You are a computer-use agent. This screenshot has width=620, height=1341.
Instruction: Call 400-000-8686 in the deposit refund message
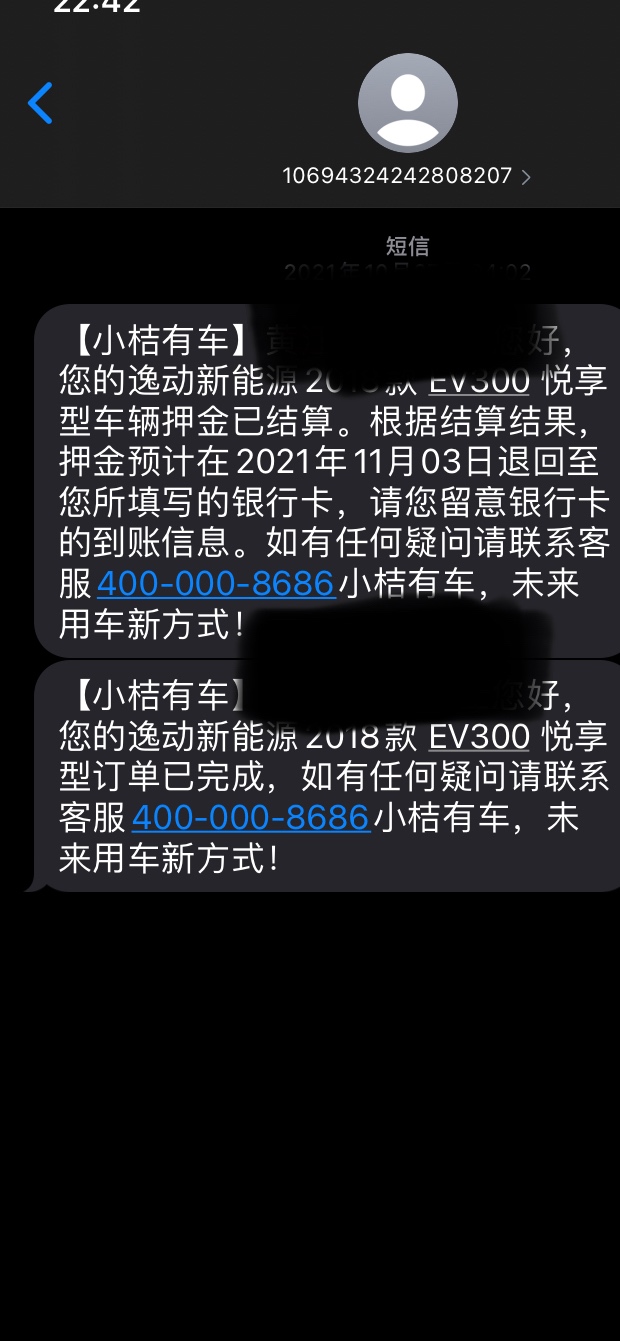pyautogui.click(x=215, y=582)
